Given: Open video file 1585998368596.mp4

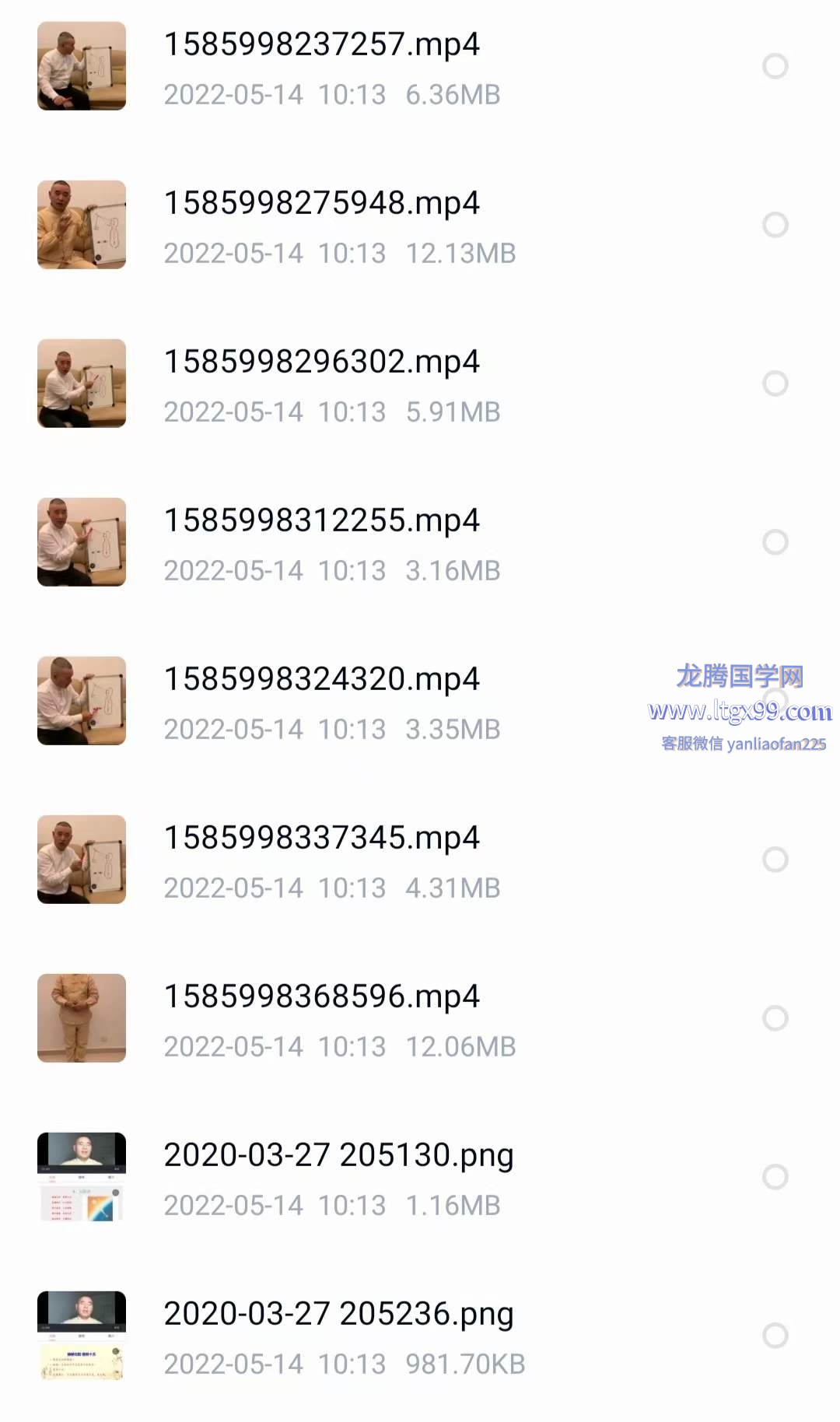Looking at the screenshot, I should pos(321,997).
